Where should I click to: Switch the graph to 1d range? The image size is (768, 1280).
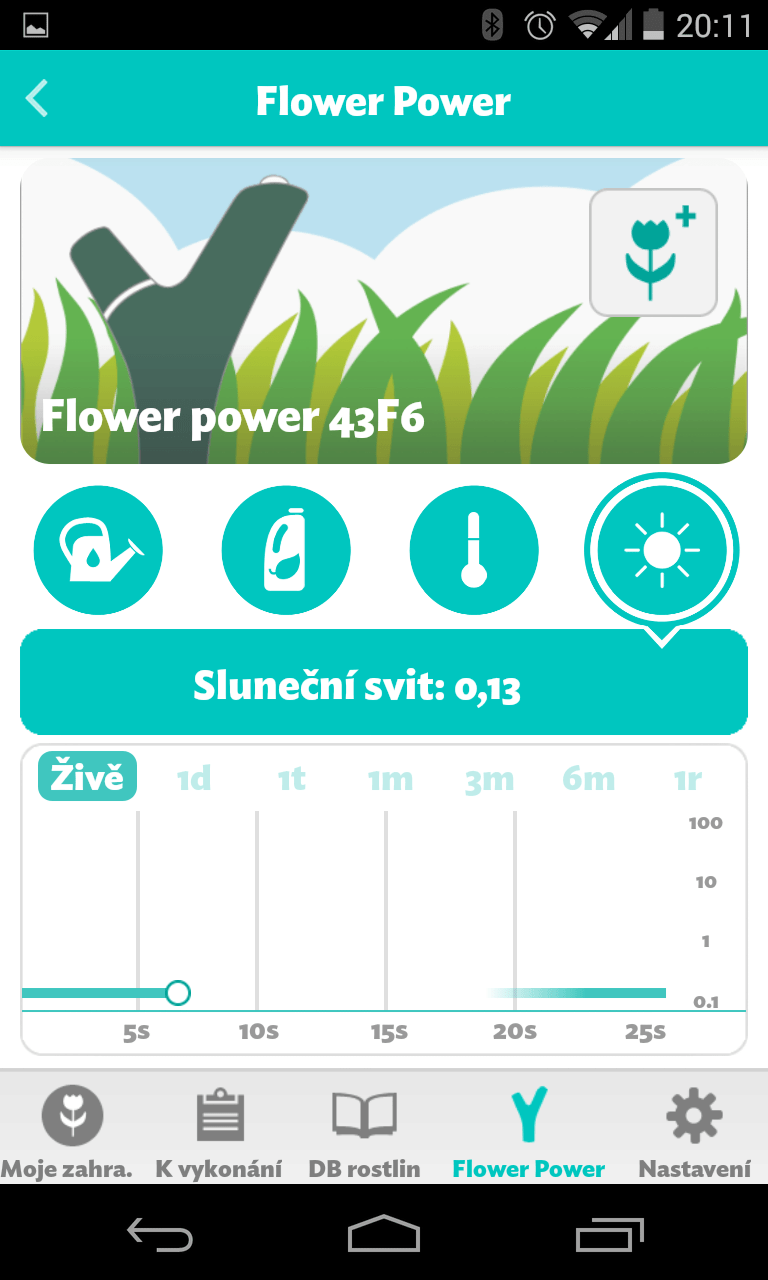[194, 778]
